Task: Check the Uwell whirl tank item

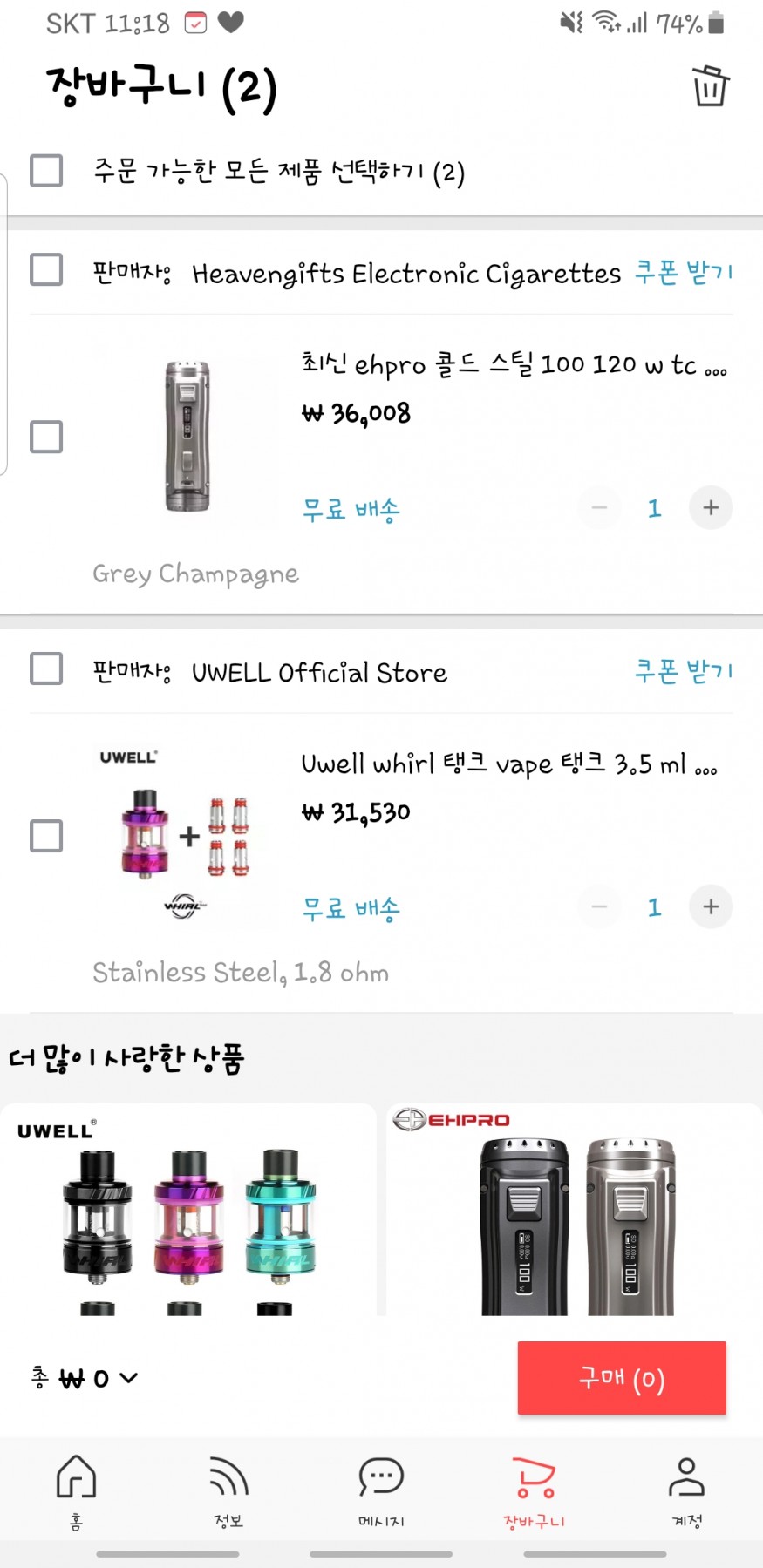Action: click(46, 835)
